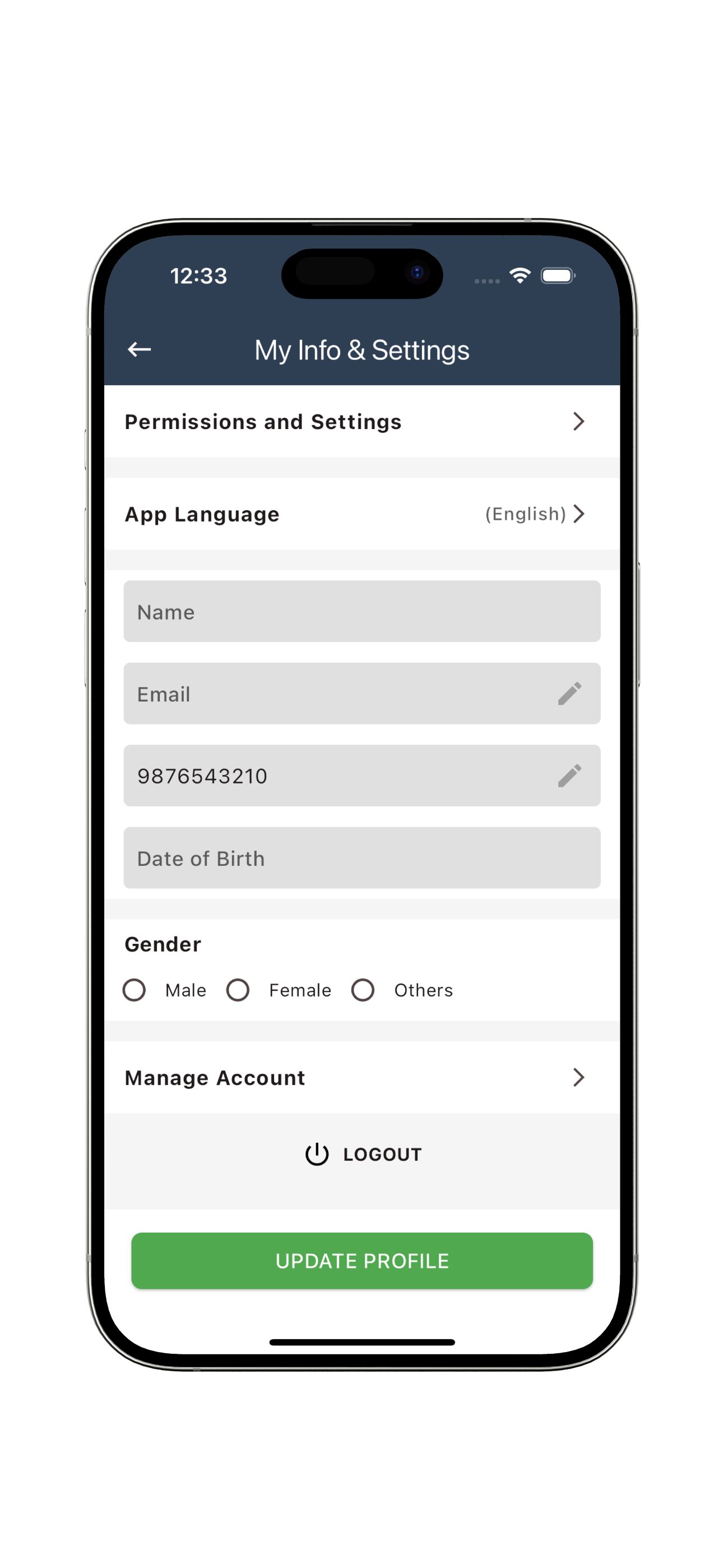Screen dimensions: 723x1568
Task: Edit the Email using the pencil icon
Action: click(x=569, y=693)
